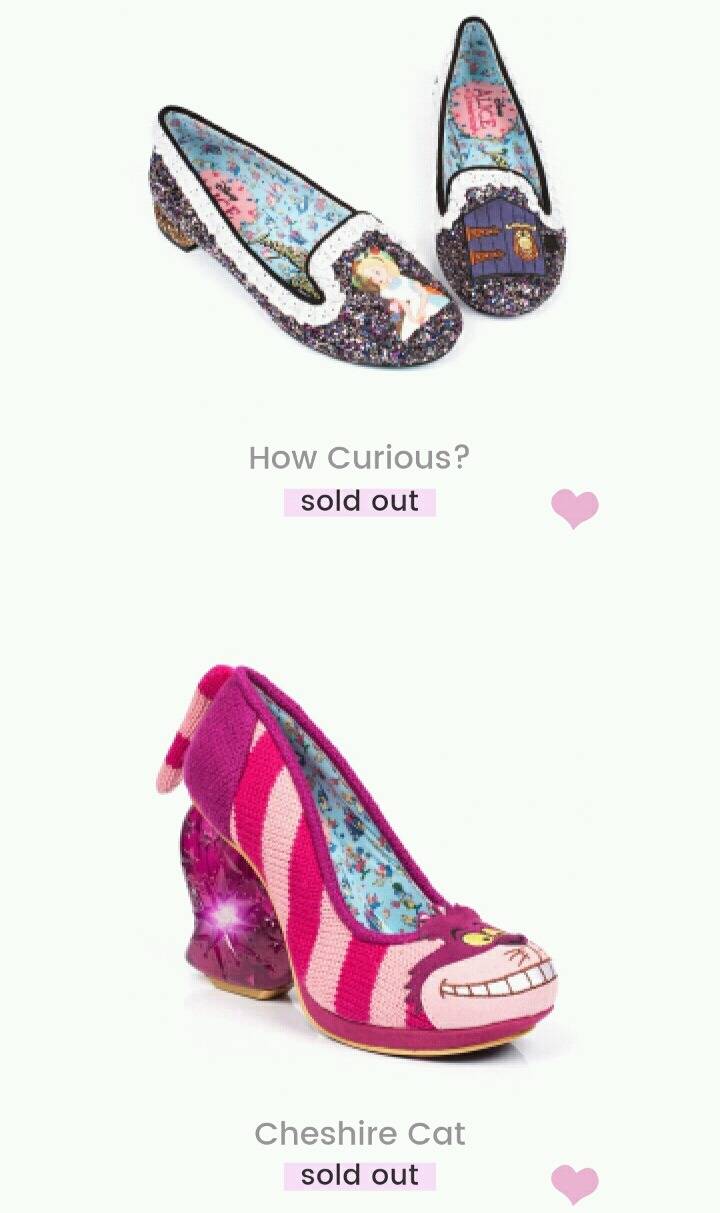Image resolution: width=720 pixels, height=1213 pixels.
Task: Add How Curious? to wishlist
Action: (575, 507)
